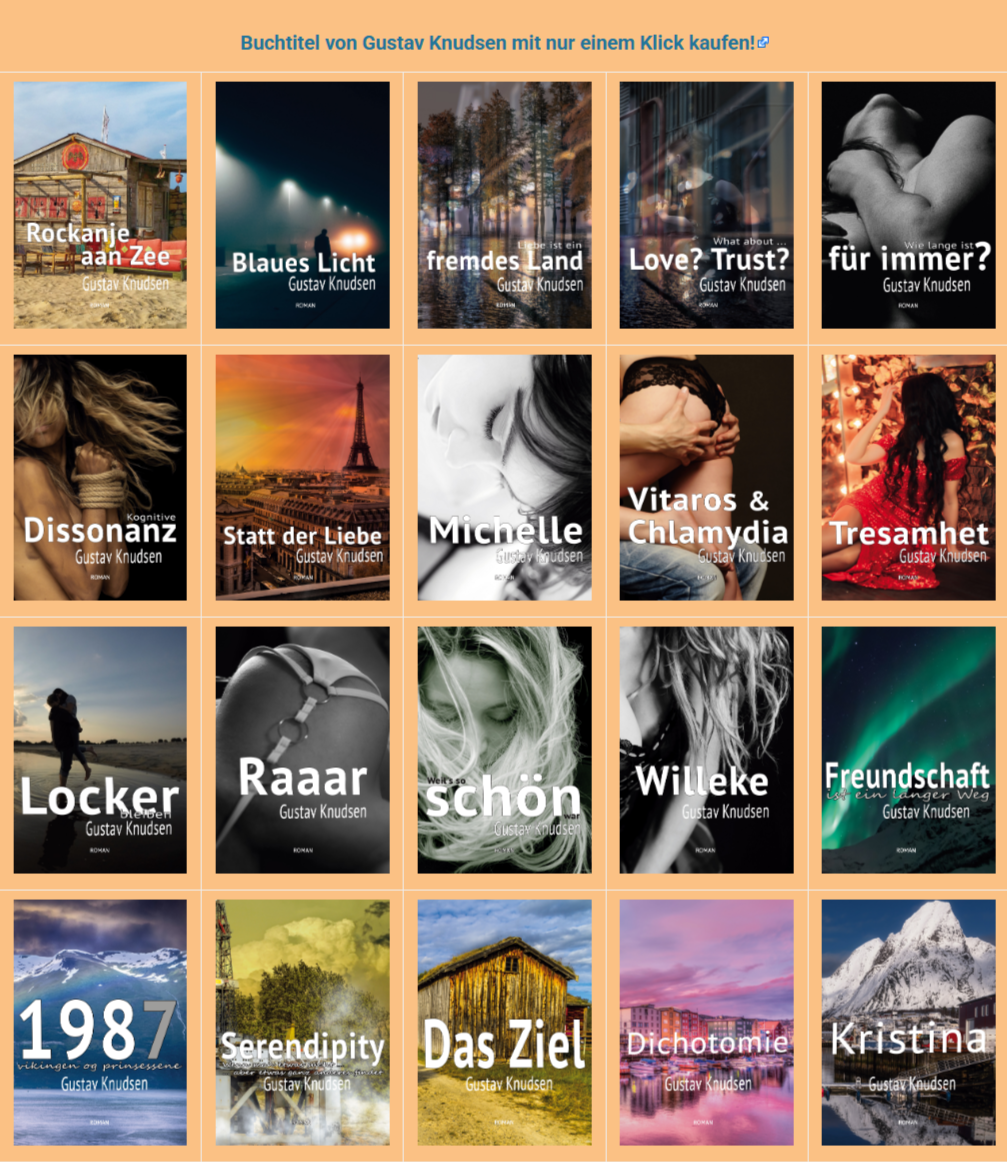Select the '1987' book cover
Screen dimensions: 1007x1162
coord(100,1022)
